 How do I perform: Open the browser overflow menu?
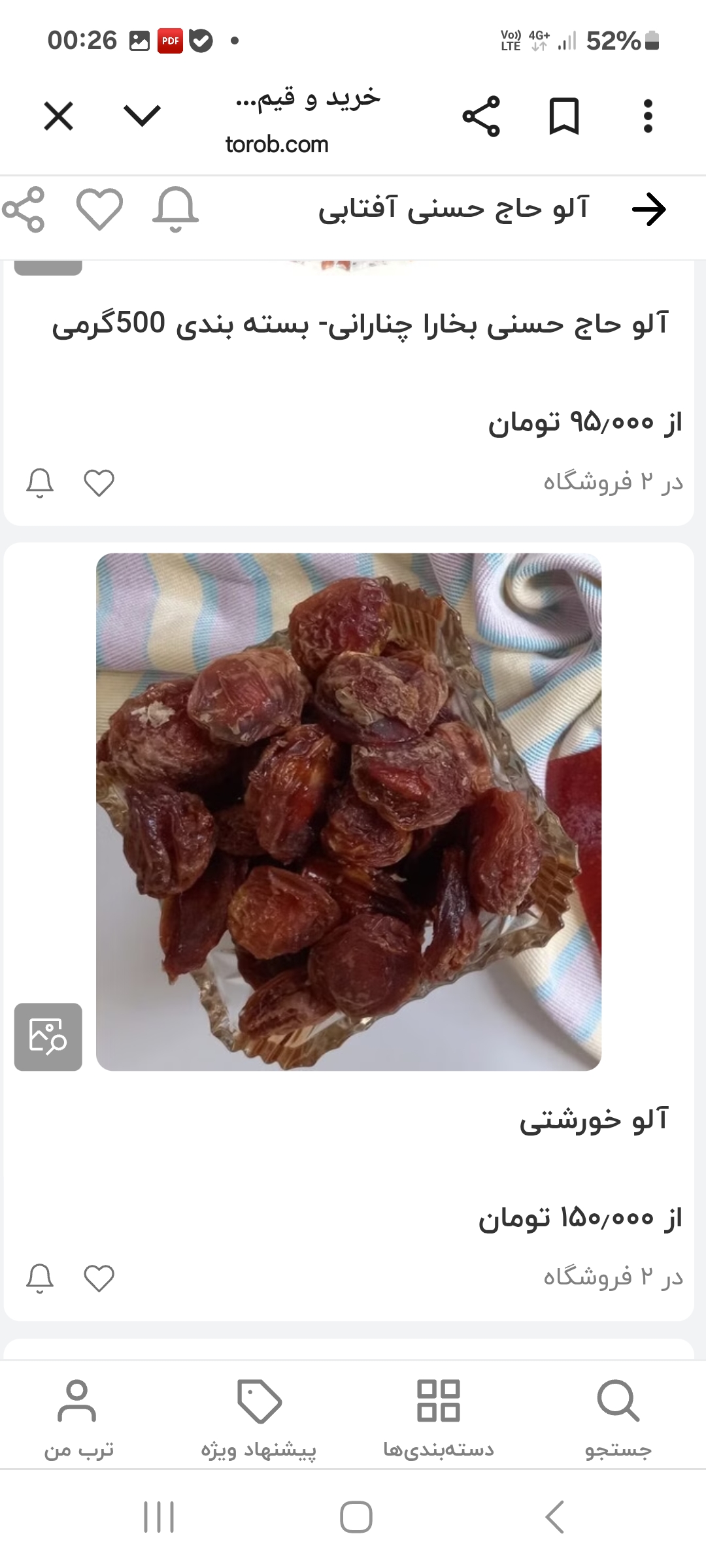(x=648, y=116)
